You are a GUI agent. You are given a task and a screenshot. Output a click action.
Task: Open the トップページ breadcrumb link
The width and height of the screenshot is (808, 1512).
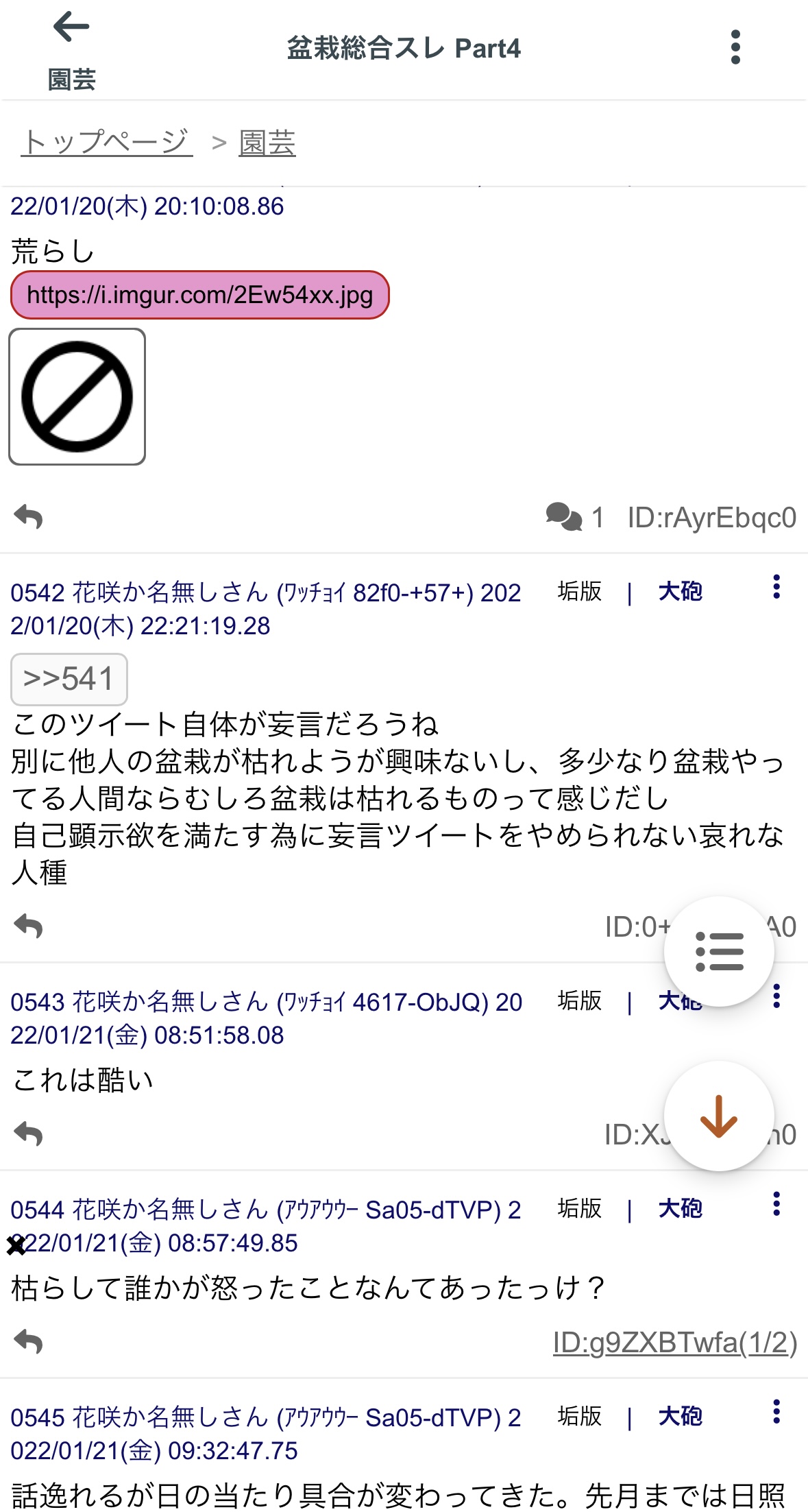(106, 143)
